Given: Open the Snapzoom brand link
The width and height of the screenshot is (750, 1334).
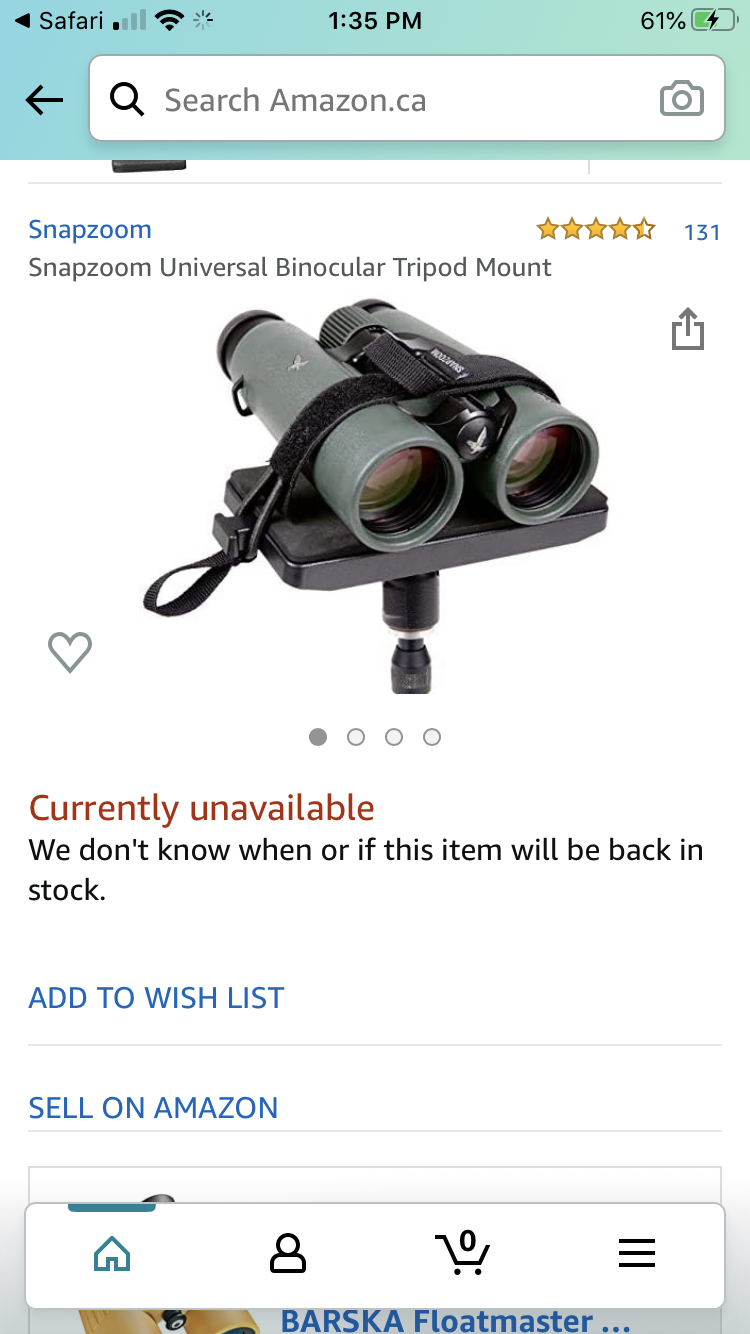Looking at the screenshot, I should point(90,229).
